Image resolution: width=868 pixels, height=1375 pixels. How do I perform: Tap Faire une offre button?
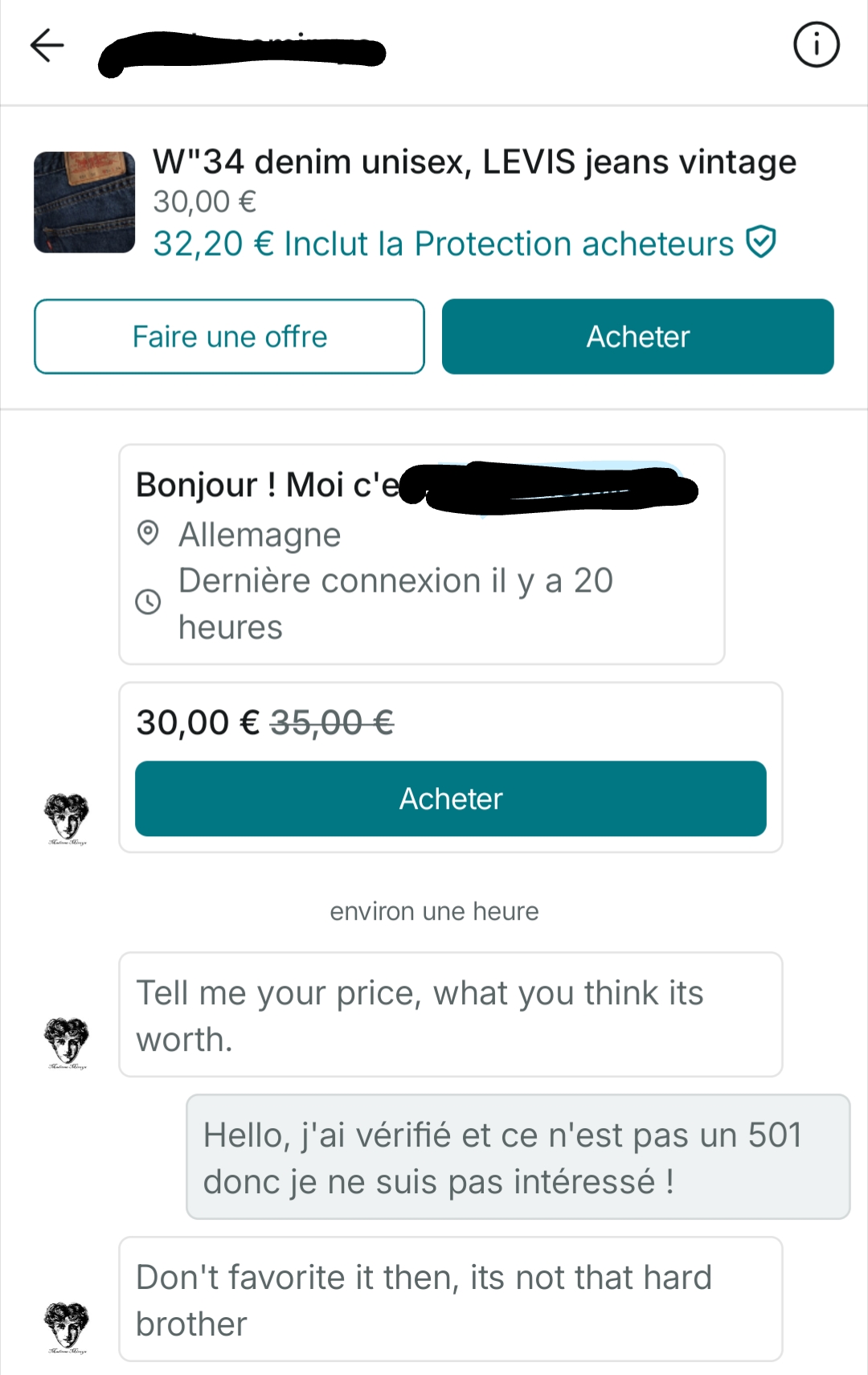[229, 337]
